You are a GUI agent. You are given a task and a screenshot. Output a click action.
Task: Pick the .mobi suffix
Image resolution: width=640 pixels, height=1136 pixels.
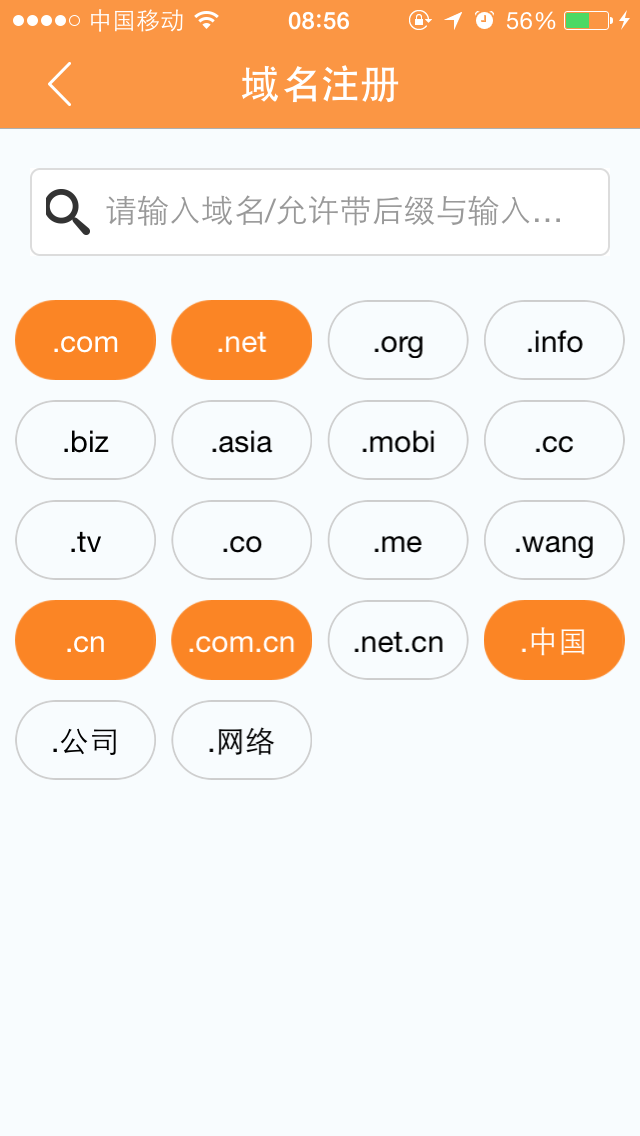pyautogui.click(x=398, y=441)
